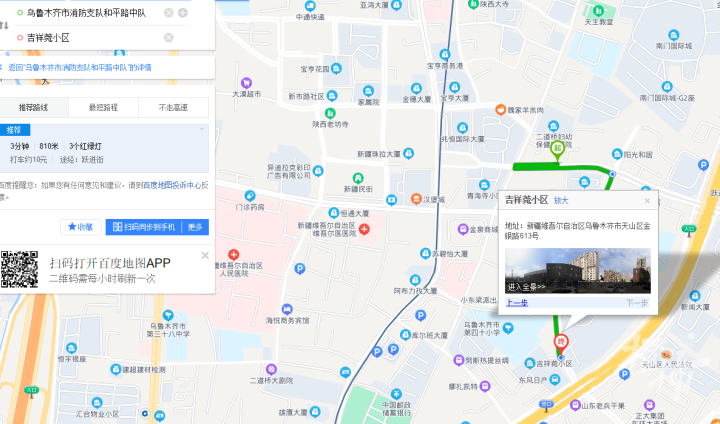Select the 不走高速 route option
Screen dimensions: 720x424
point(172,107)
